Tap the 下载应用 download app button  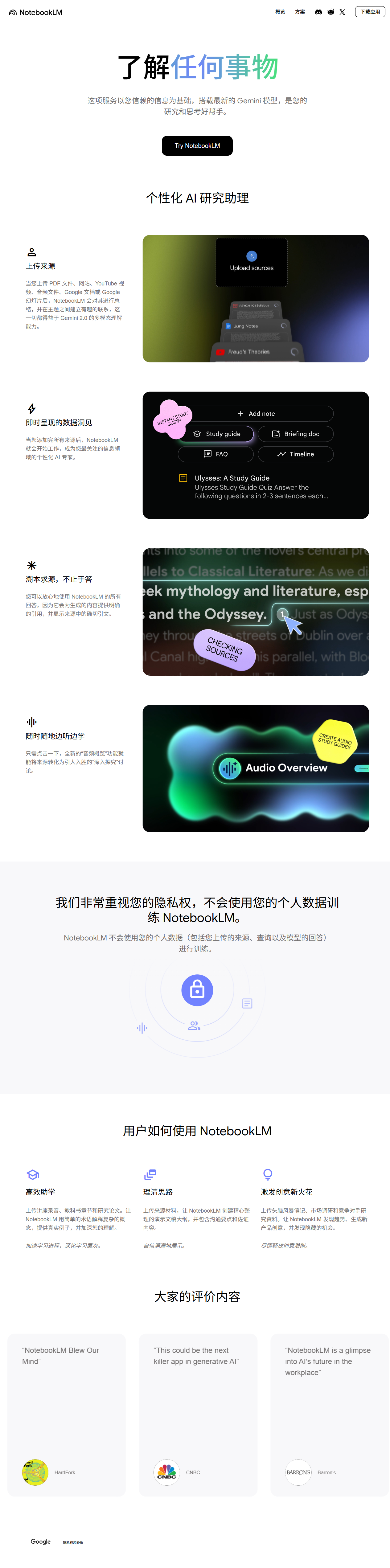[370, 12]
